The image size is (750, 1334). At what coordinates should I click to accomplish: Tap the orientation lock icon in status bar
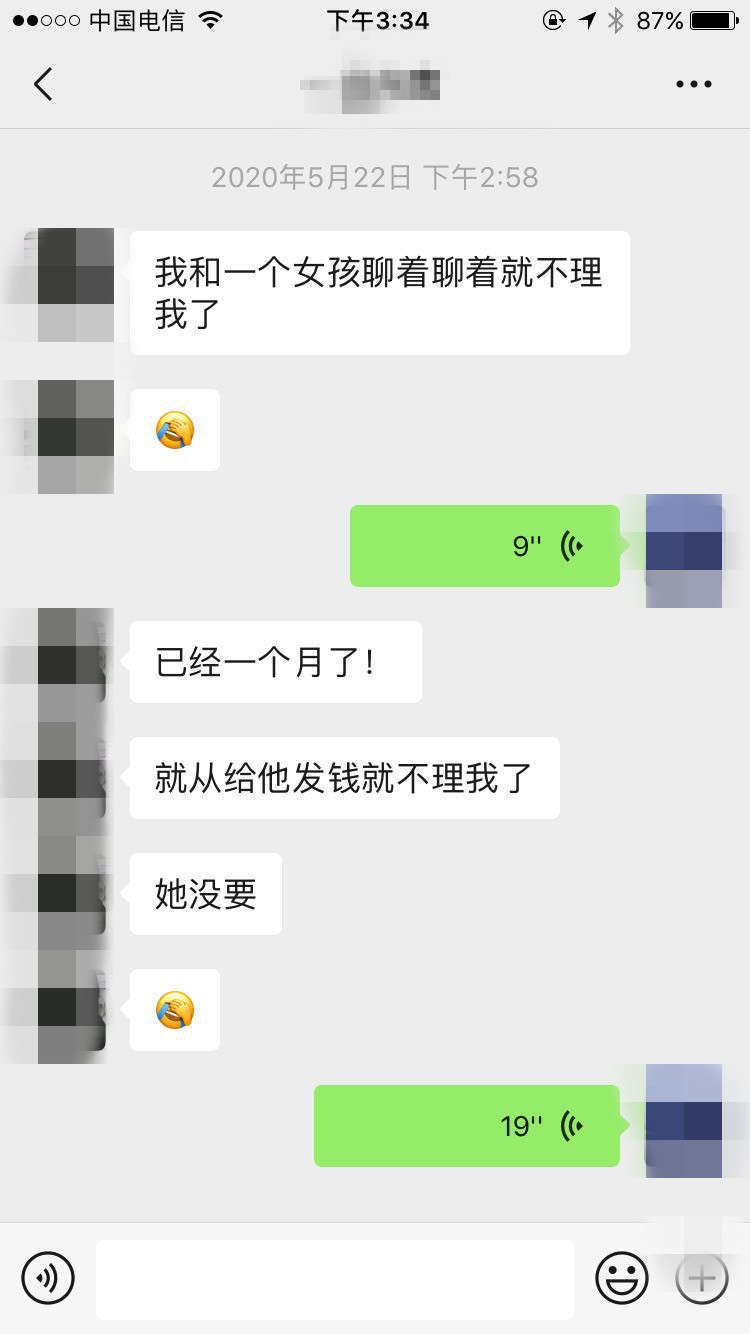click(x=552, y=20)
